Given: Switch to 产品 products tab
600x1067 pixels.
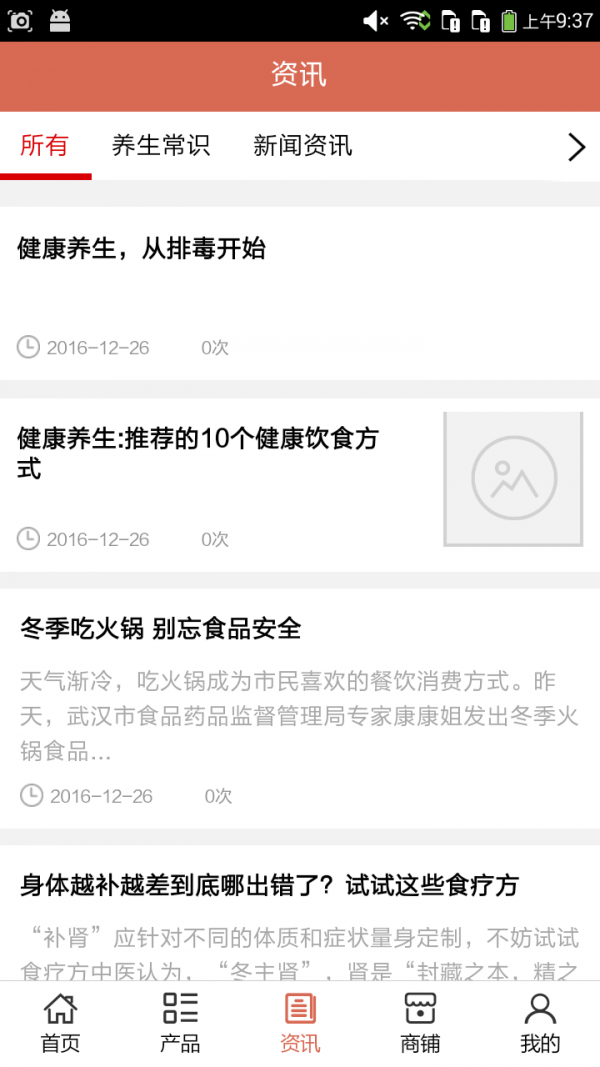Looking at the screenshot, I should pyautogui.click(x=180, y=1023).
